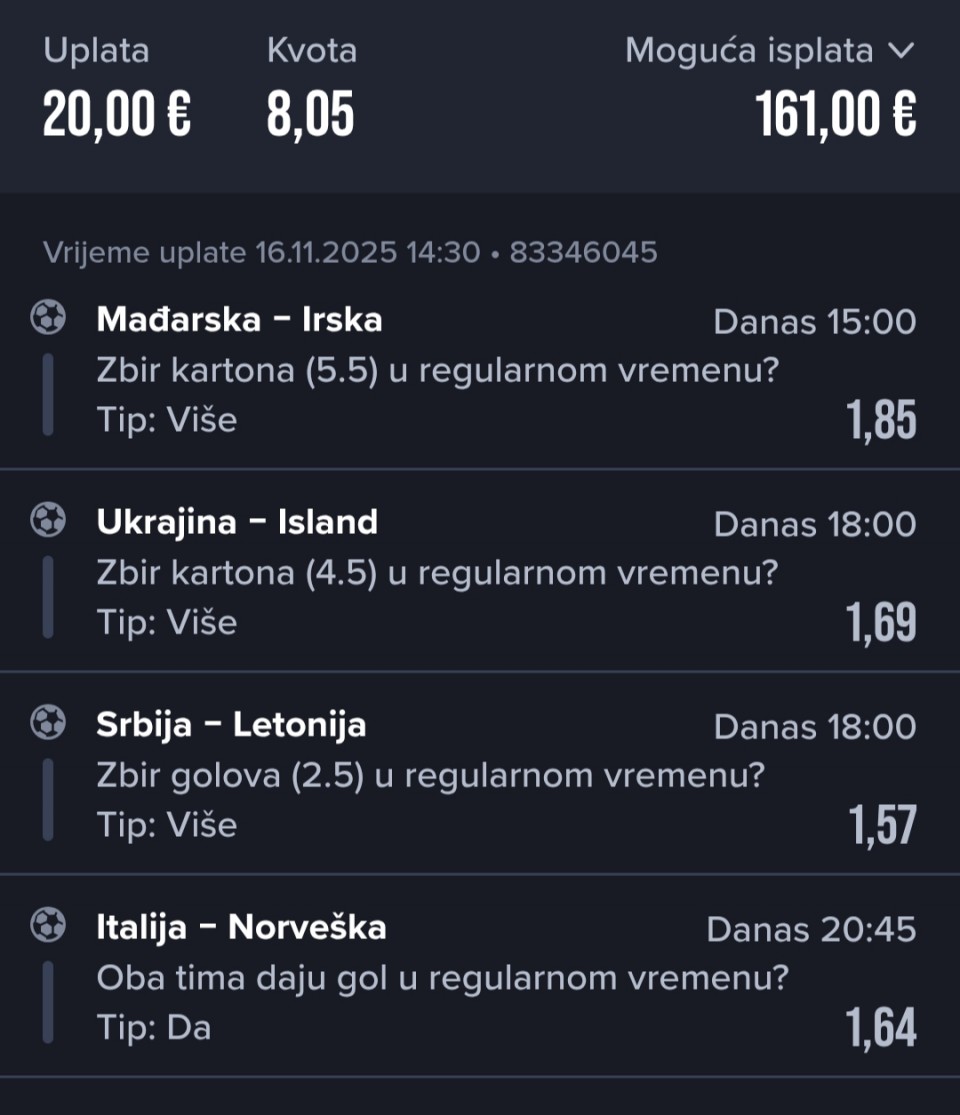Open the Srbija – Letonija match

pyautogui.click(x=231, y=725)
